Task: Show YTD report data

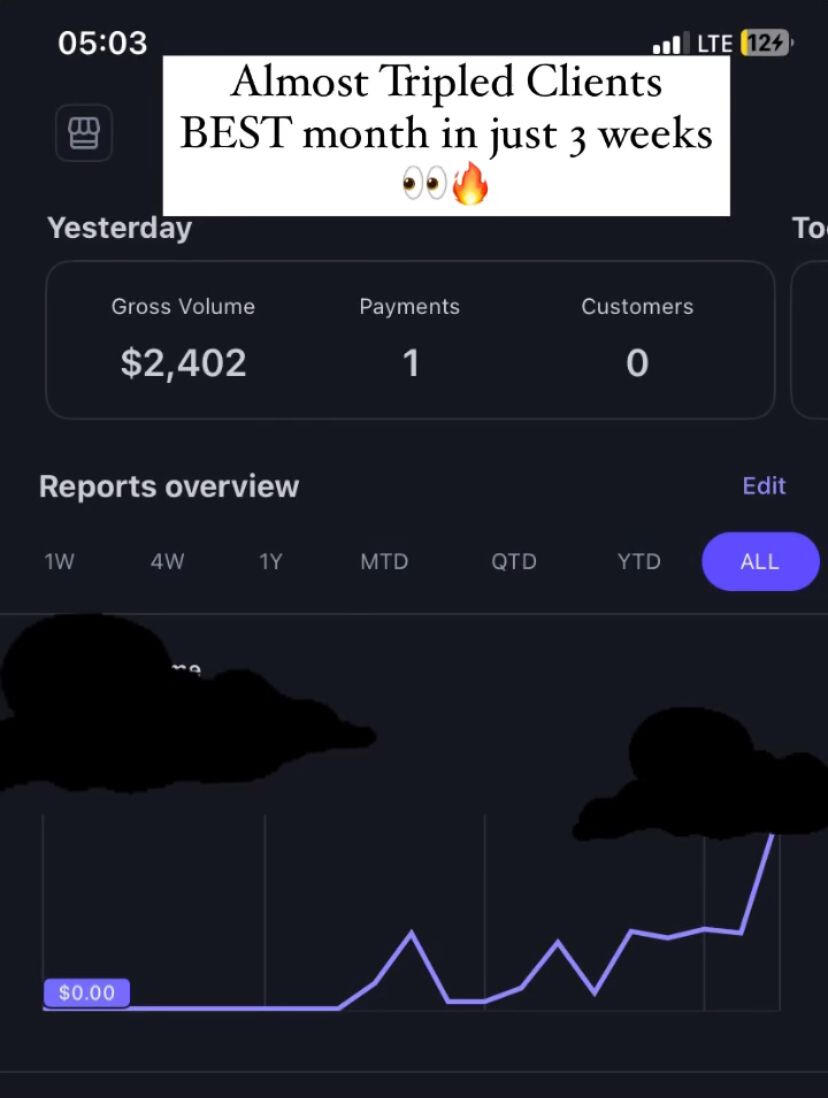Action: click(638, 562)
